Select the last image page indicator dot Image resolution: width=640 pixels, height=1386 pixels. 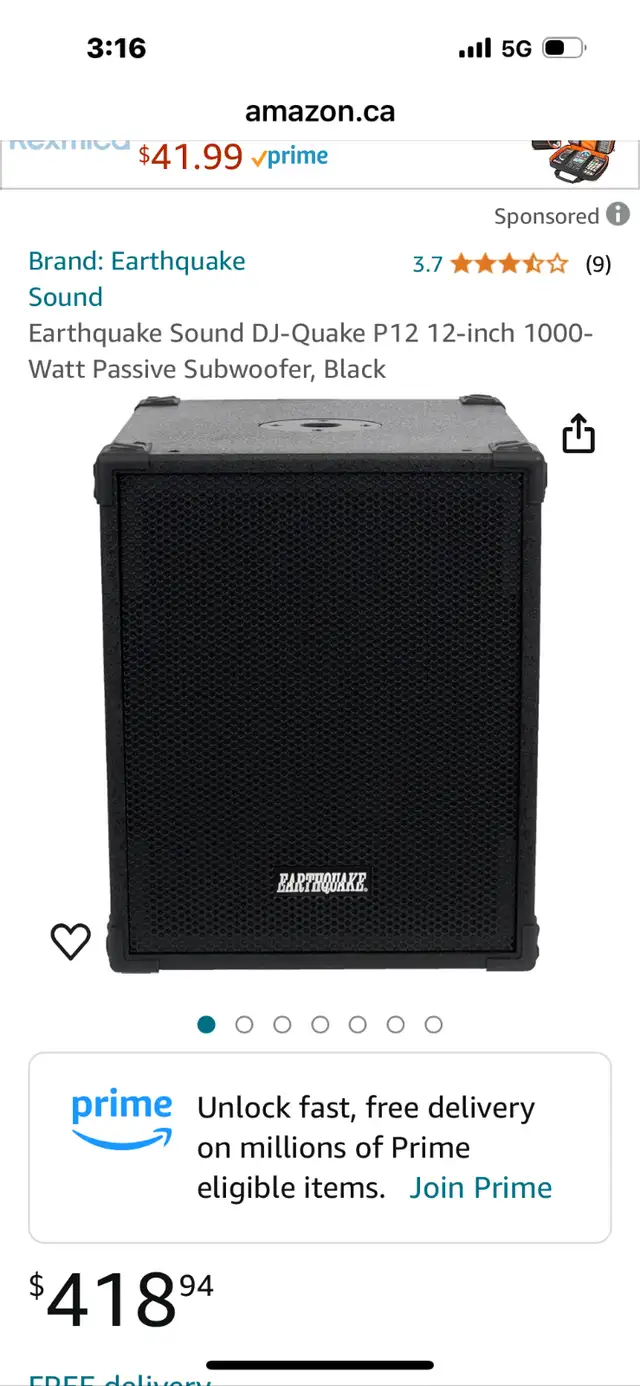[x=433, y=1024]
